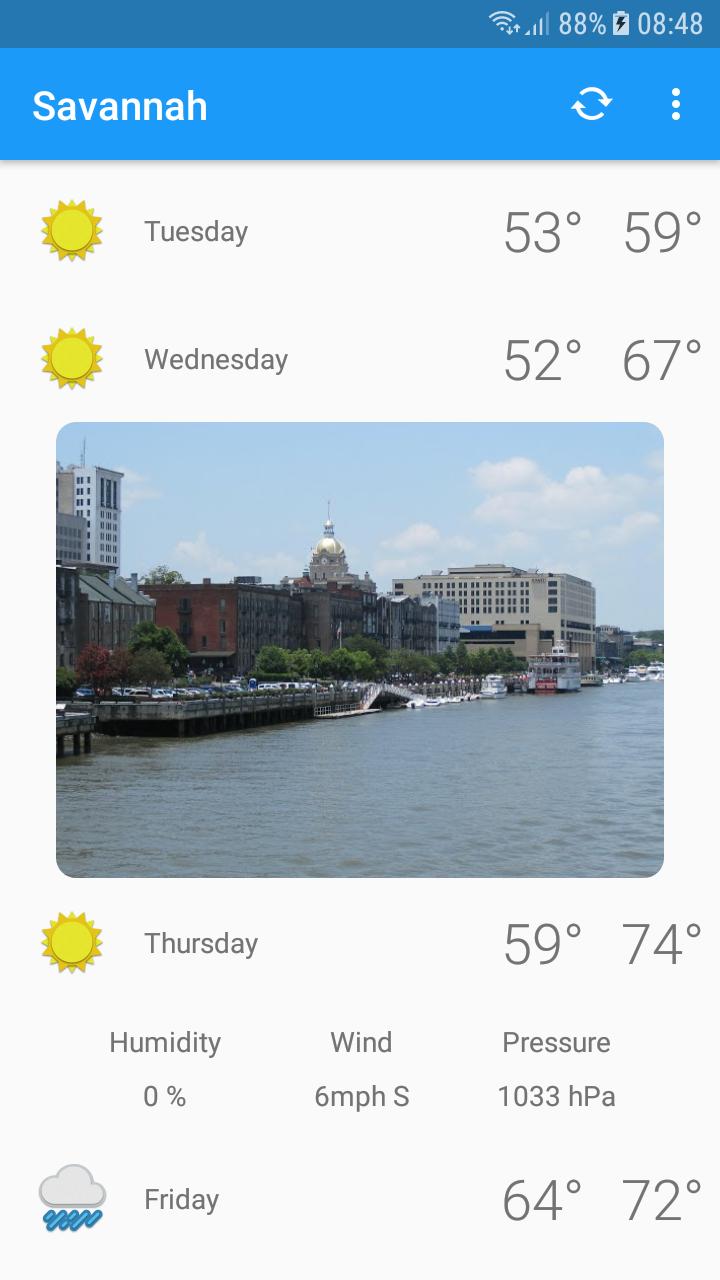Click the sunny icon beside Tuesday
The image size is (720, 1280).
click(x=70, y=232)
